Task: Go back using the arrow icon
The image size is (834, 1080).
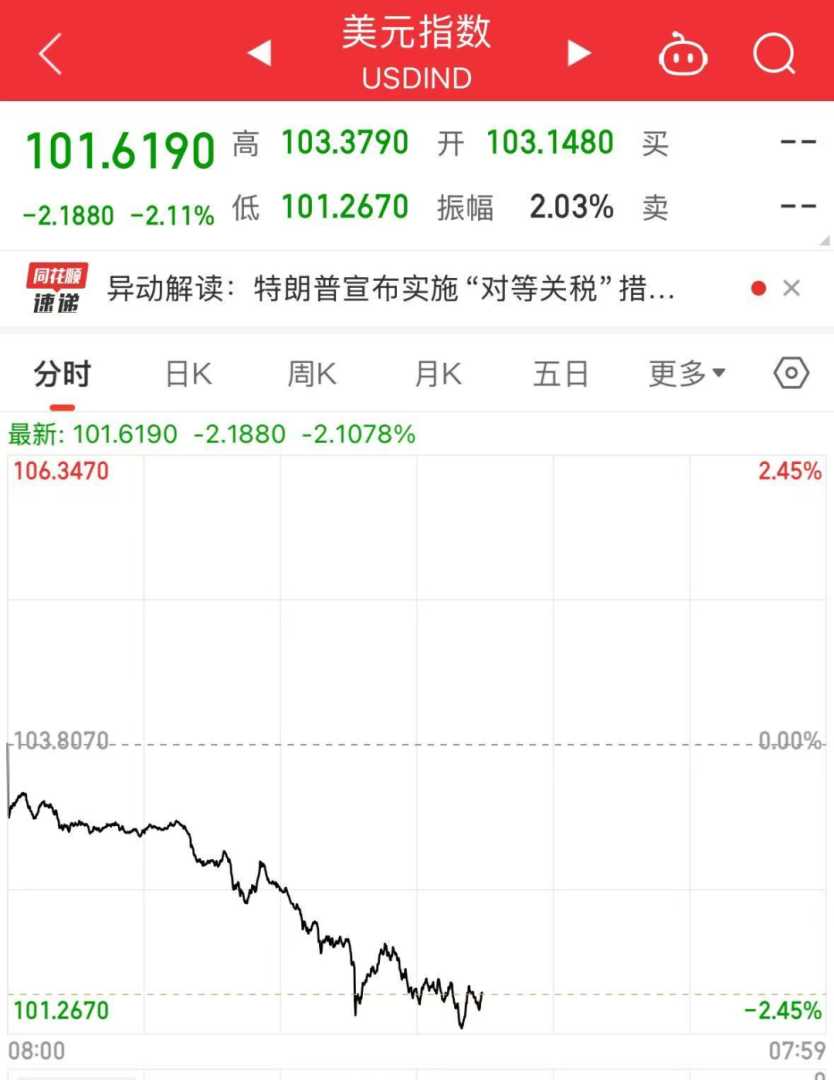Action: [x=50, y=53]
